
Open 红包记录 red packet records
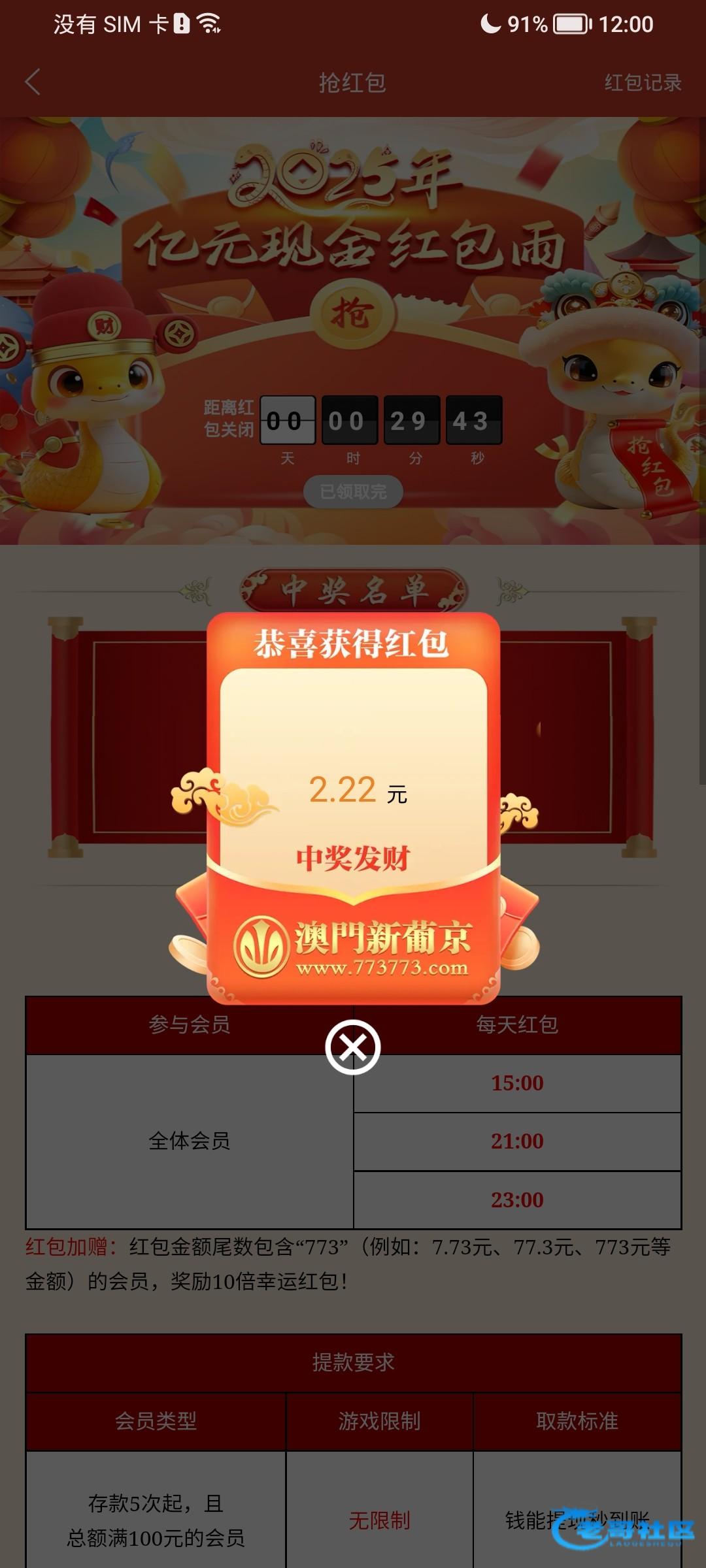pyautogui.click(x=643, y=83)
